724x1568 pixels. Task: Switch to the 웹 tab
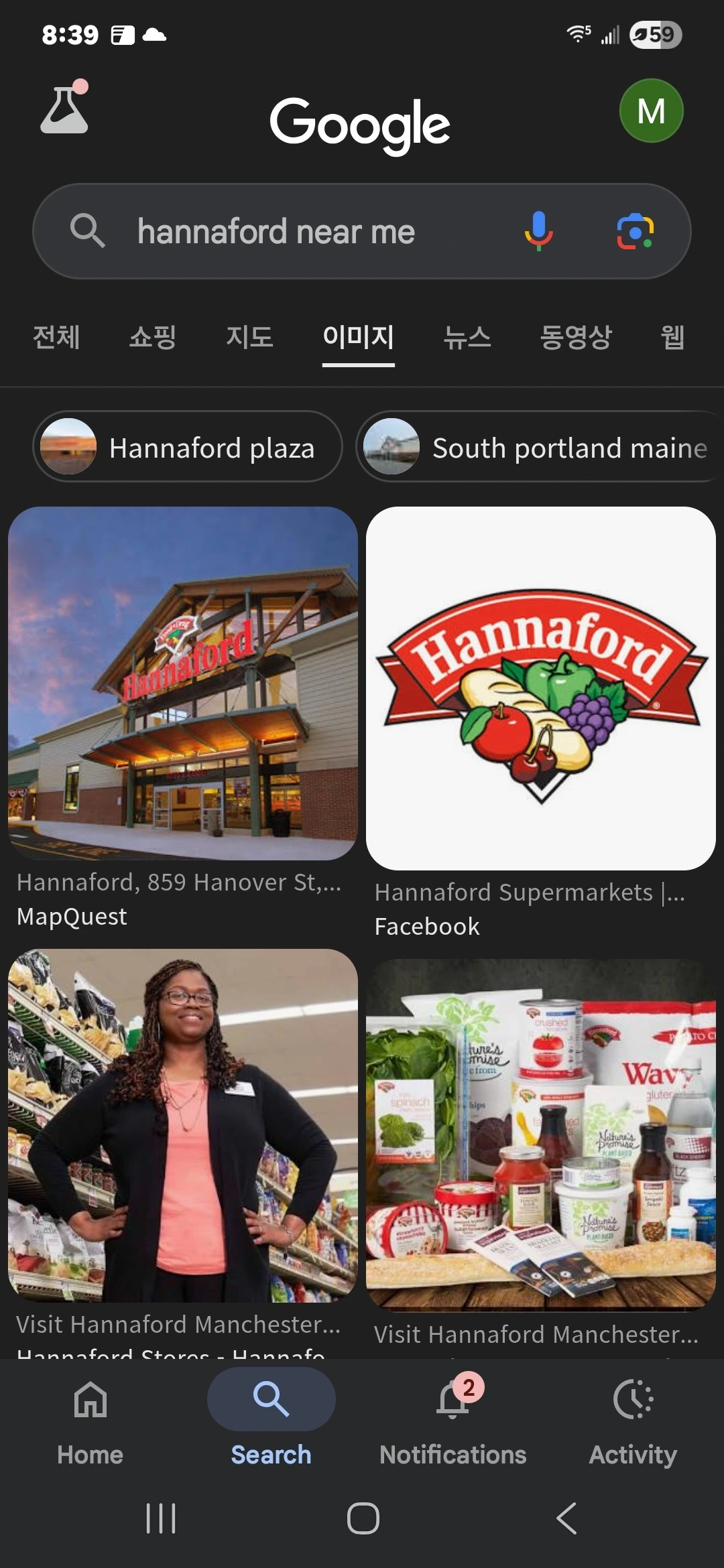[x=672, y=336]
